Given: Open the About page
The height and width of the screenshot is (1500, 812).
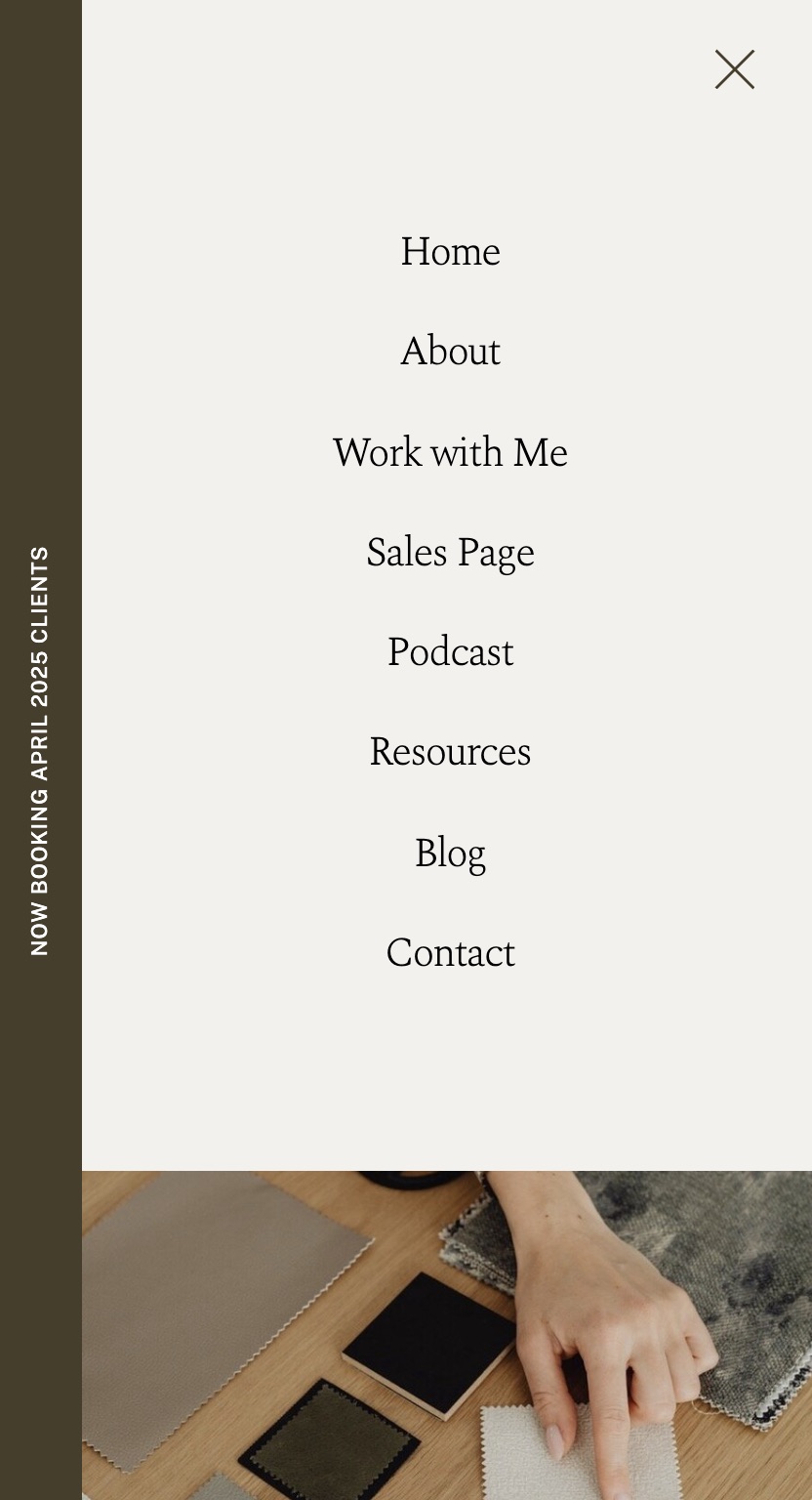Looking at the screenshot, I should (450, 351).
